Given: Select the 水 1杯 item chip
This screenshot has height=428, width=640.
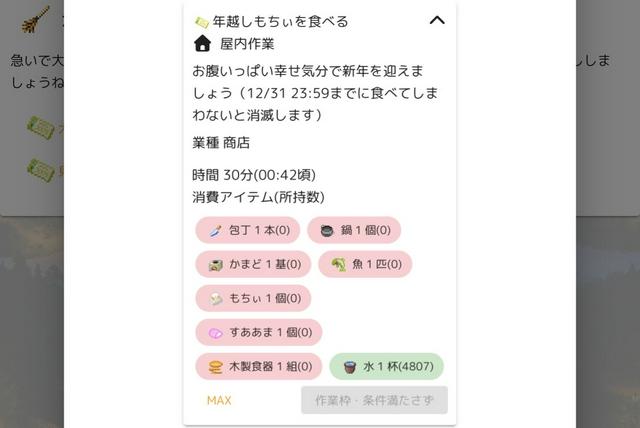Looking at the screenshot, I should point(386,366).
